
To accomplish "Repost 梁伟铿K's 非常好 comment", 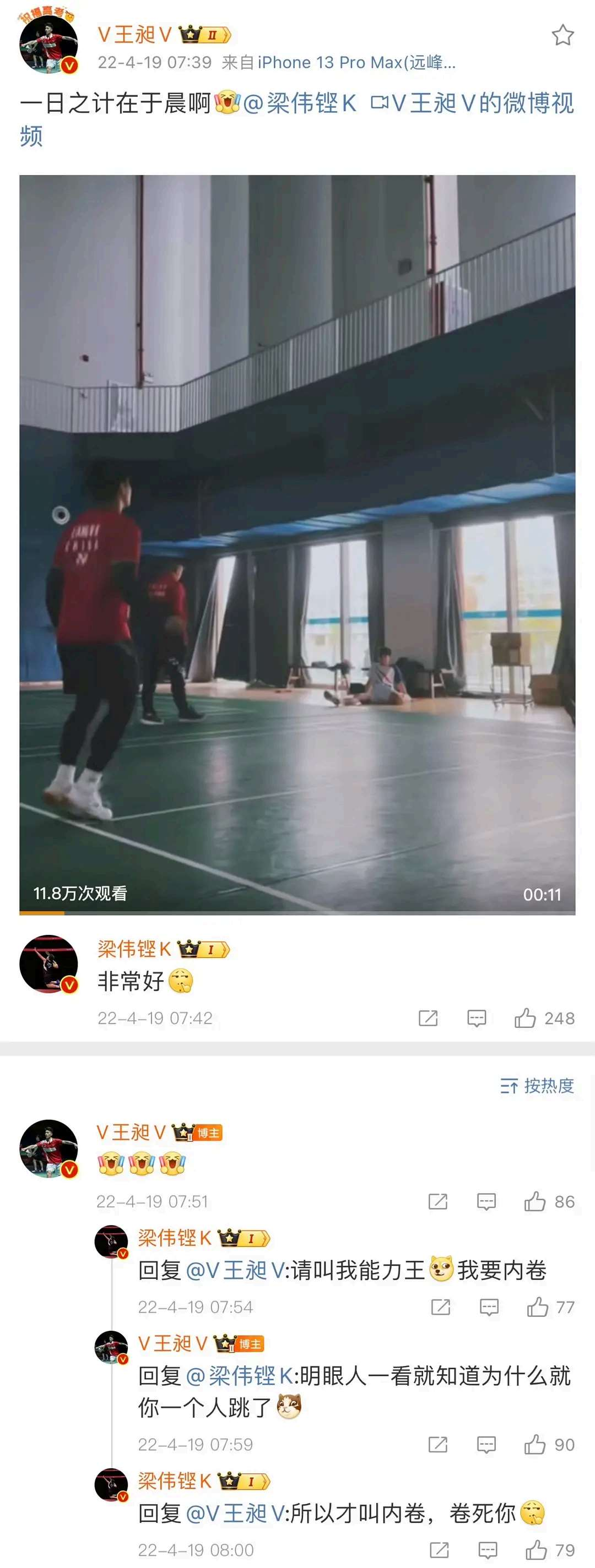I will (428, 1019).
